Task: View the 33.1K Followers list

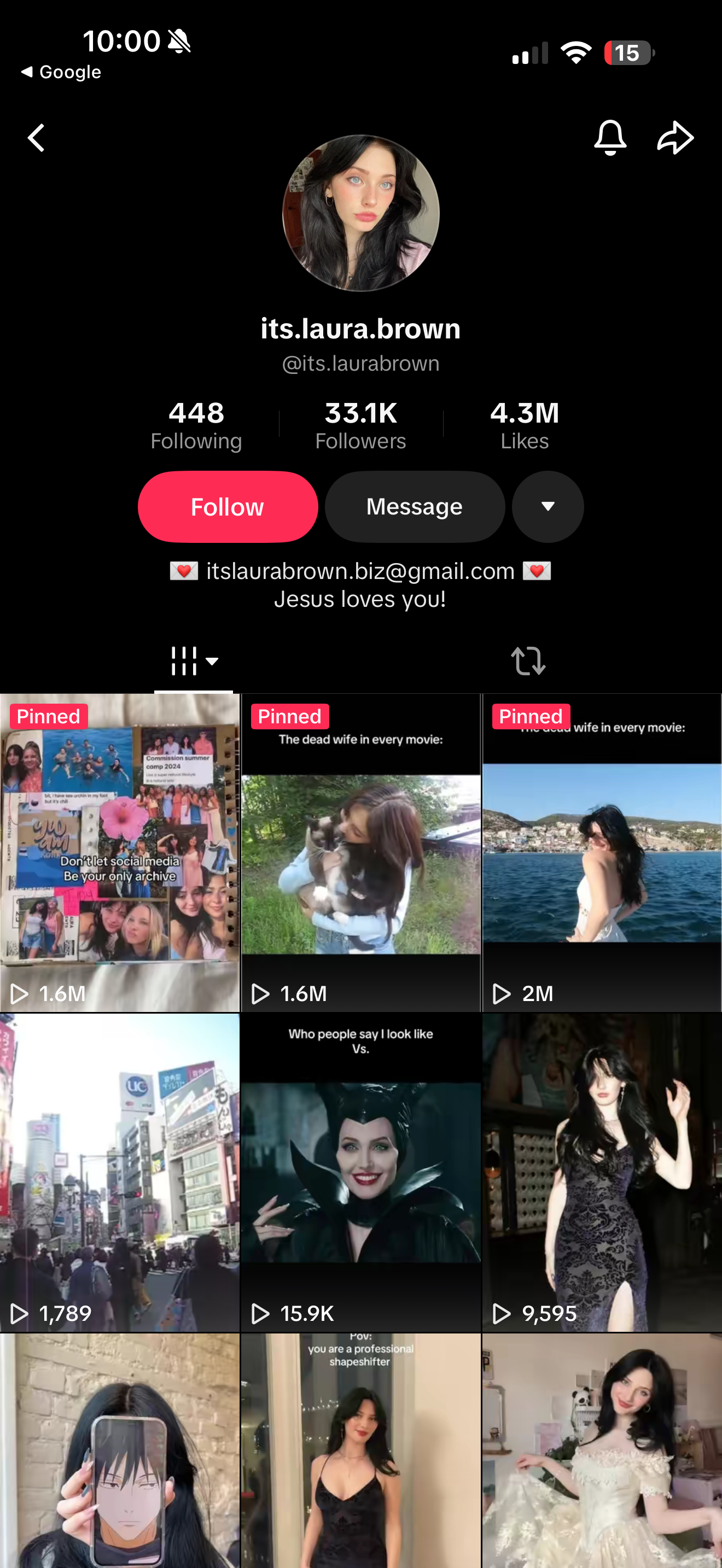Action: click(360, 425)
